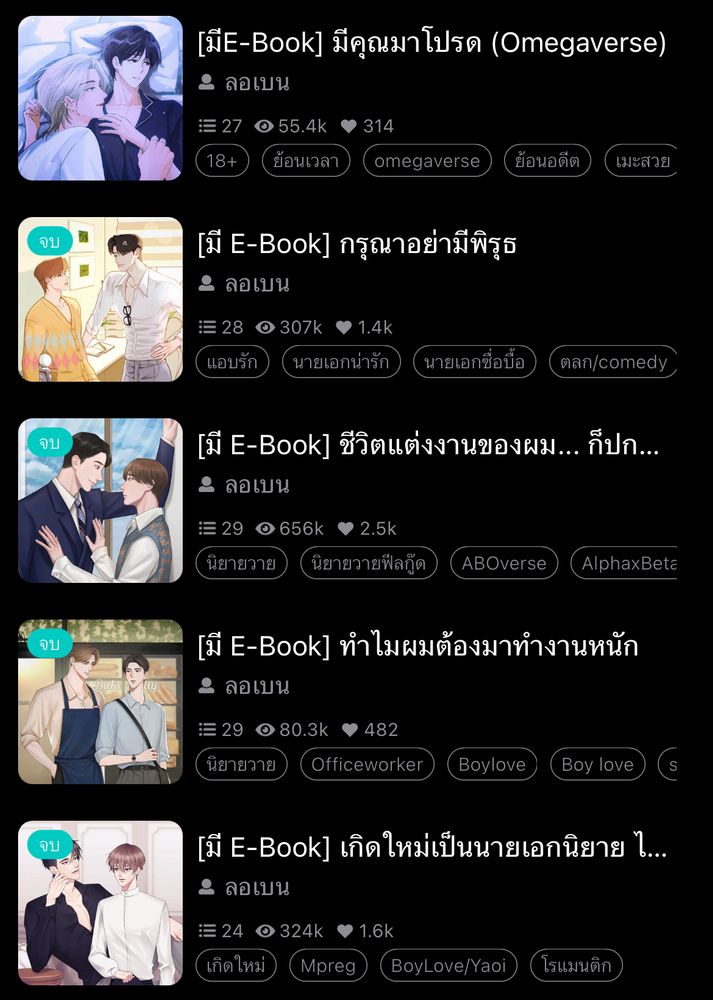
Task: Choose the BoyLove/Yaoi tag
Action: pos(448,965)
